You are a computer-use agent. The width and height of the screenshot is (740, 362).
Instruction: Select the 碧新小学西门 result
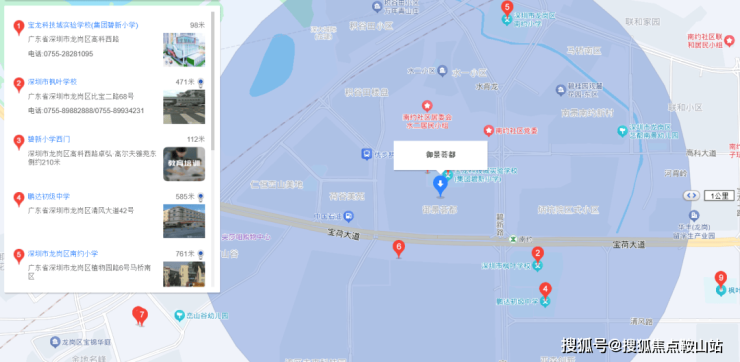point(49,139)
